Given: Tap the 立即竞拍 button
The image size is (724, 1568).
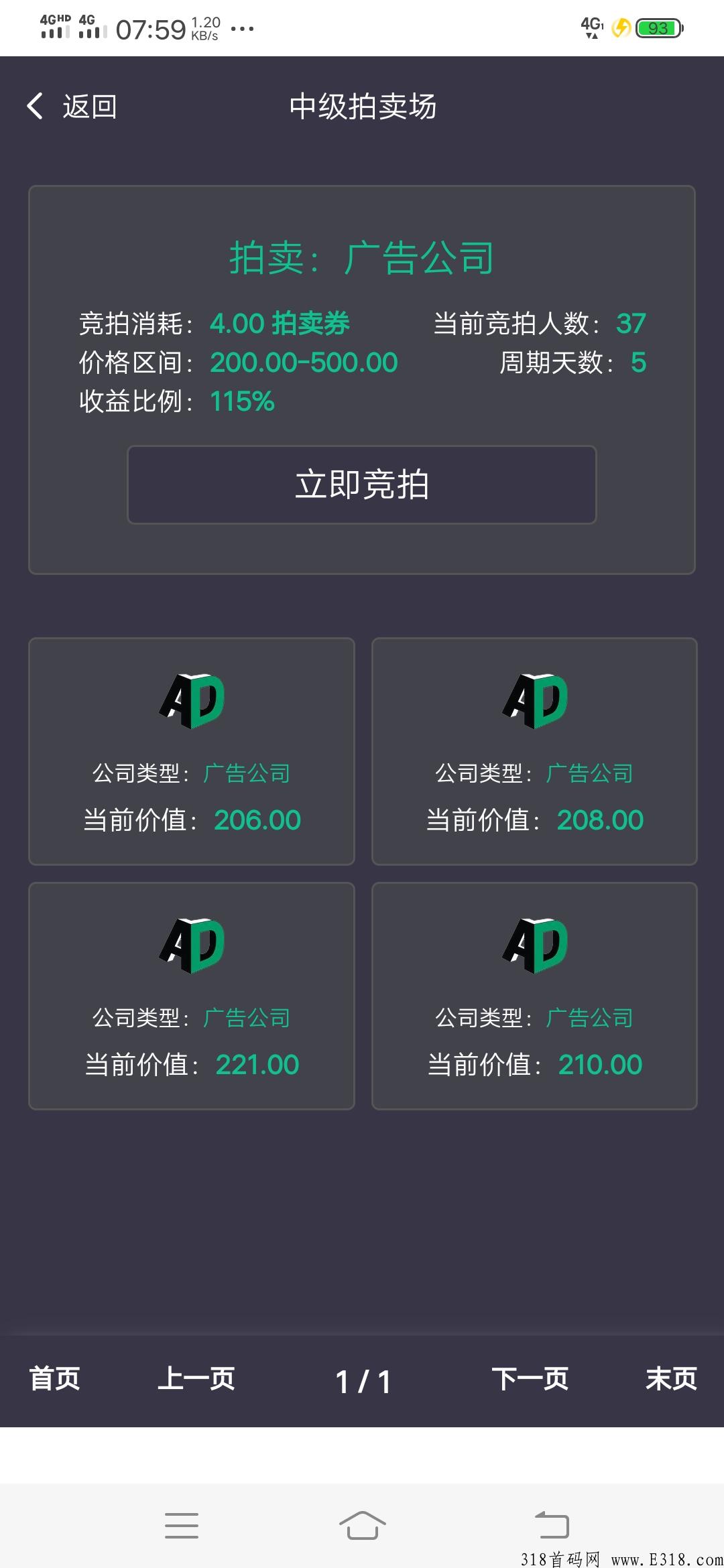Looking at the screenshot, I should [x=362, y=484].
